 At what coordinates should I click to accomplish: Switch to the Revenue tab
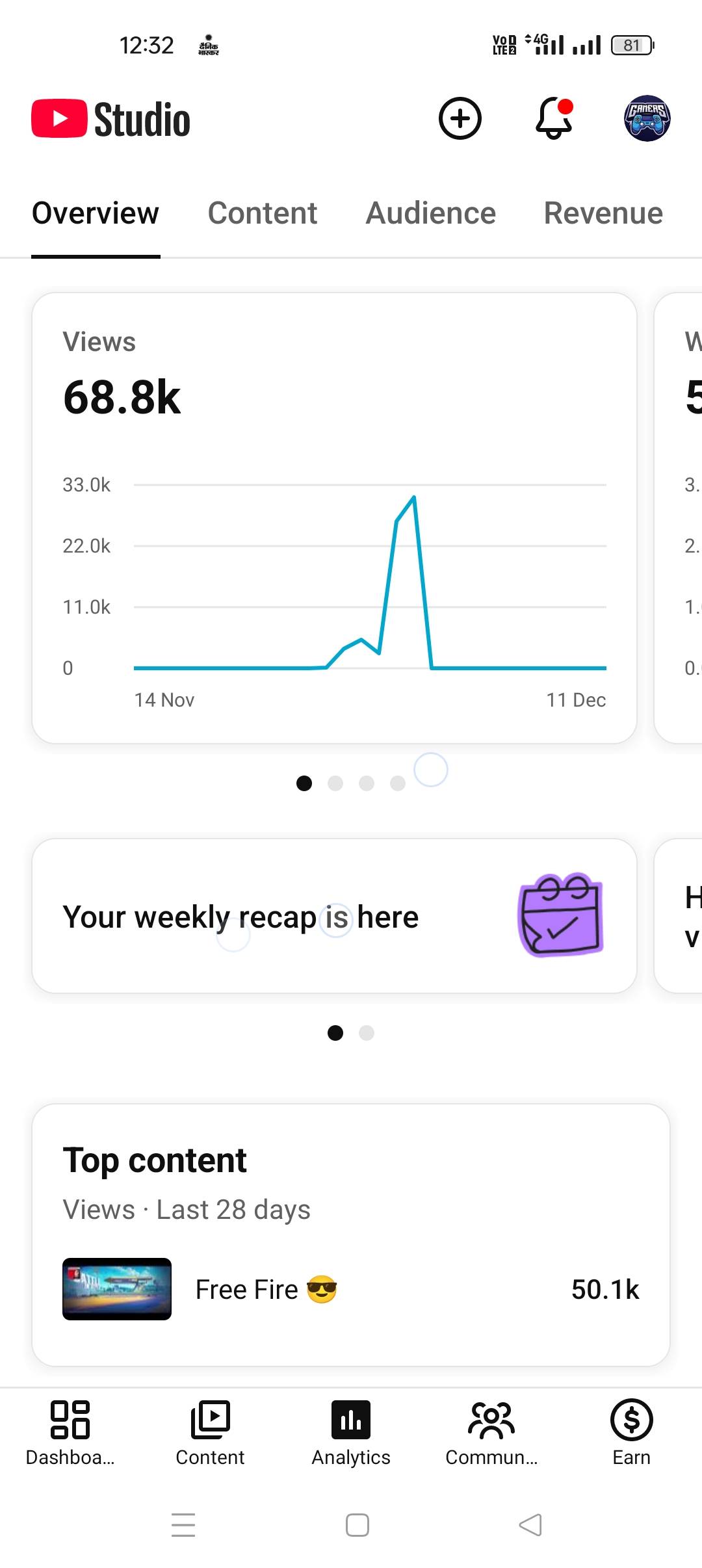tap(603, 213)
